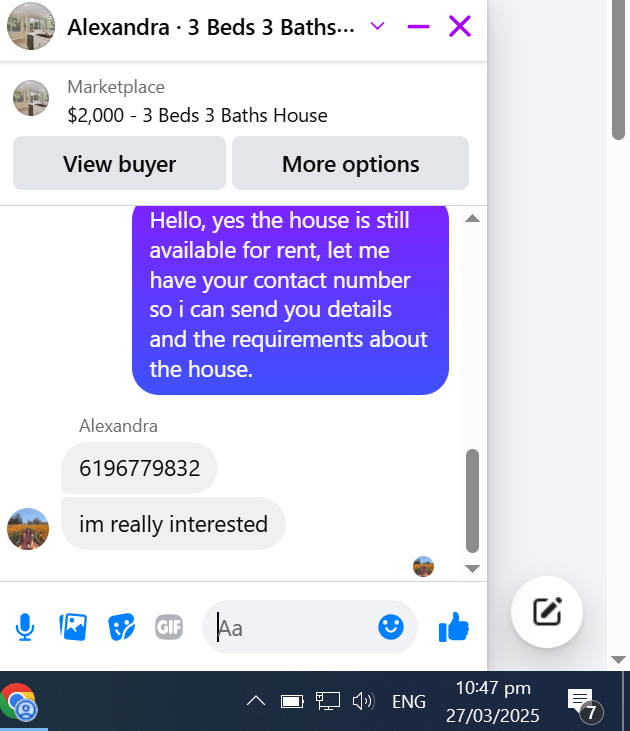Minimize the chat window
The width and height of the screenshot is (630, 731).
point(418,27)
